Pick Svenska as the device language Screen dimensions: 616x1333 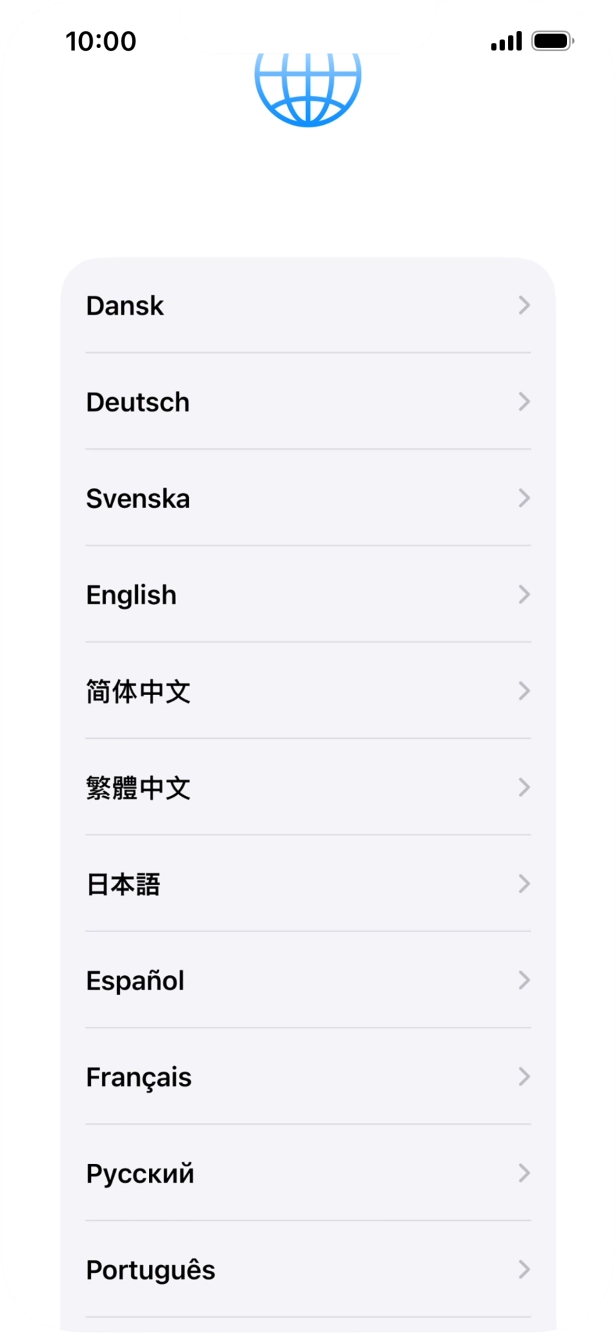307,498
